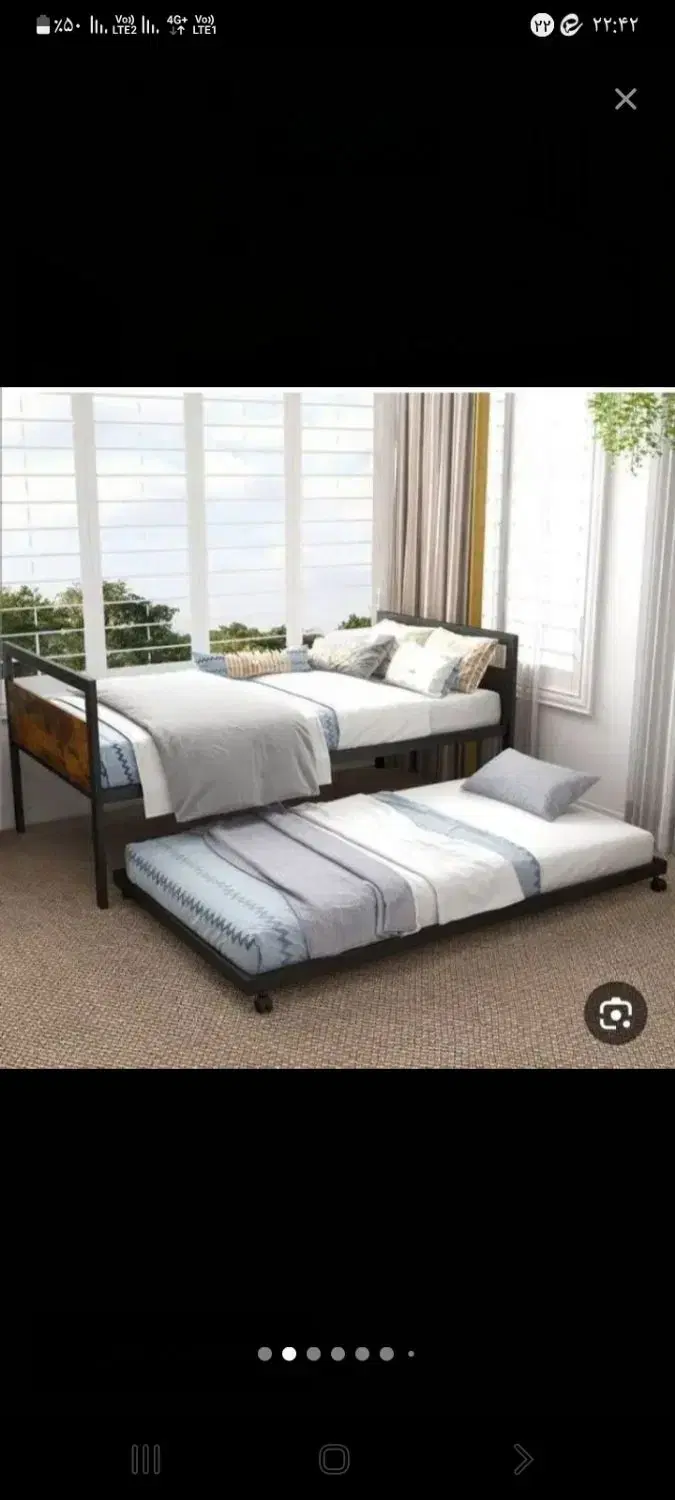Jump to the first image dot
675x1500 pixels.
click(265, 1354)
